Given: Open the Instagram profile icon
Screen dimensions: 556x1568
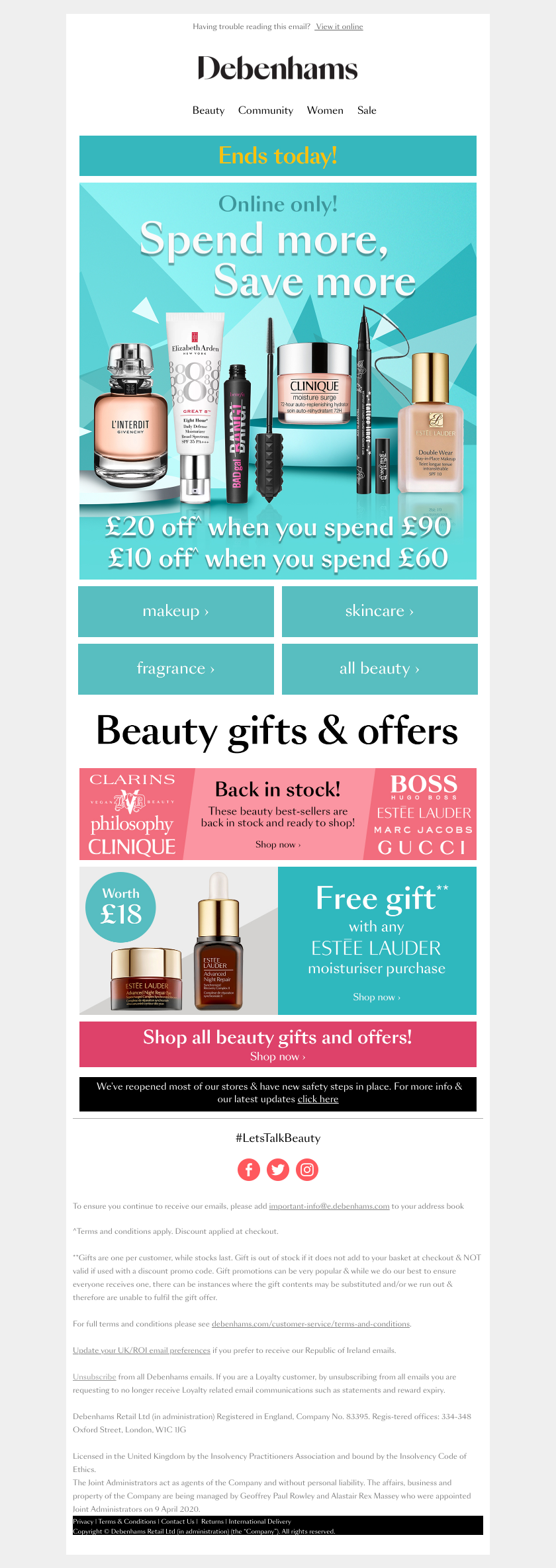Looking at the screenshot, I should [x=307, y=1170].
